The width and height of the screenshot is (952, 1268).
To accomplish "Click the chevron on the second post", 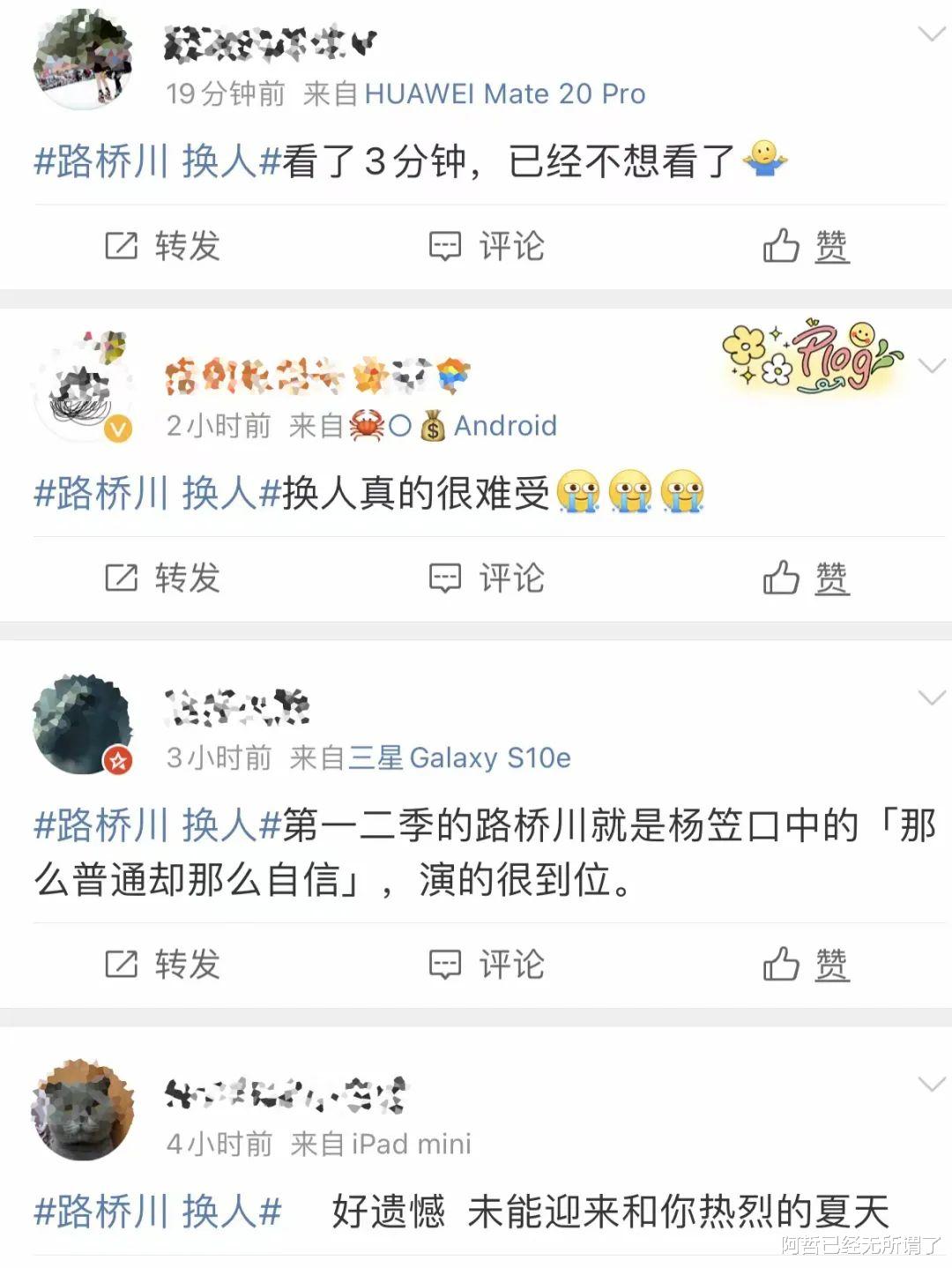I will [x=930, y=366].
